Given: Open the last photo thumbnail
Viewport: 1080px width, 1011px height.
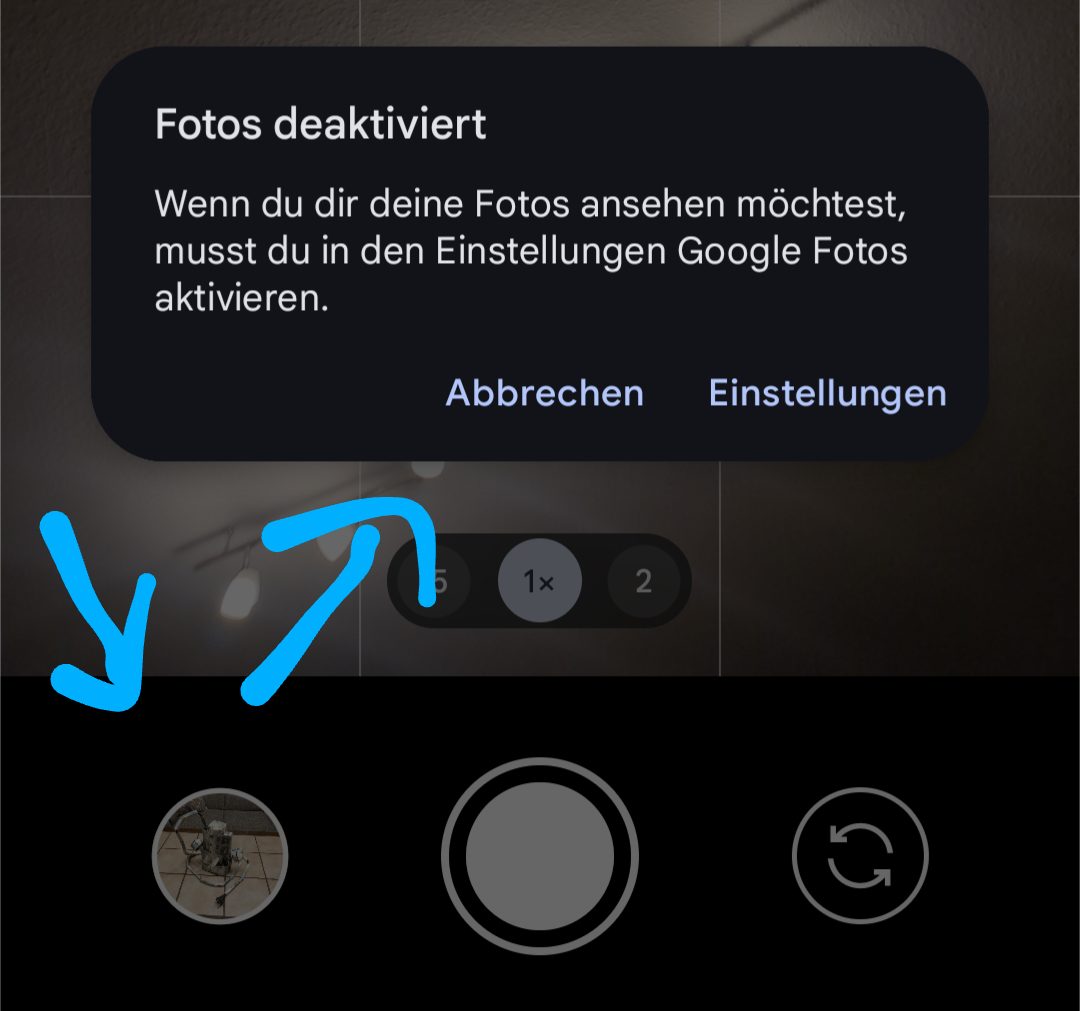Looking at the screenshot, I should (x=220, y=856).
